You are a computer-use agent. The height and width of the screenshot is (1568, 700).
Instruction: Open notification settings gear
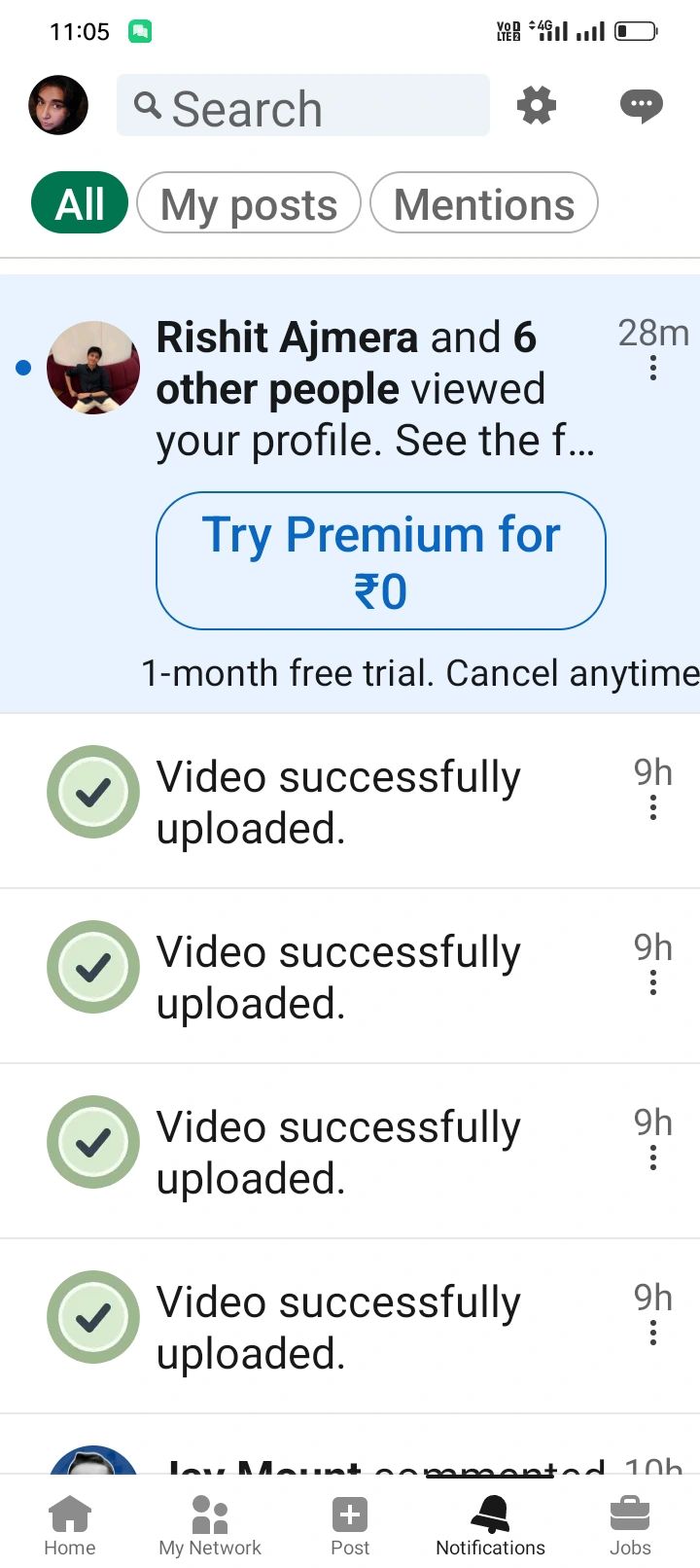(x=536, y=105)
